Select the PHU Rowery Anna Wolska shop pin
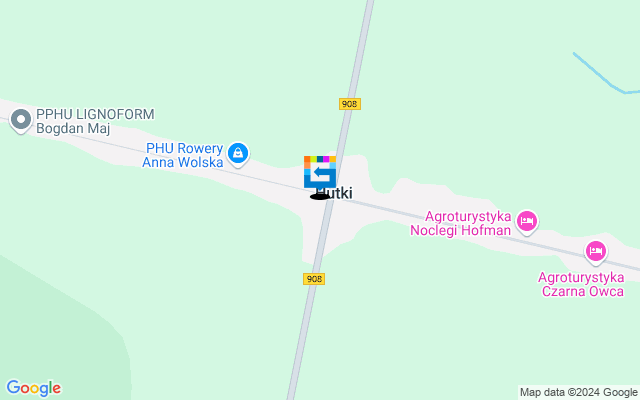 238,153
